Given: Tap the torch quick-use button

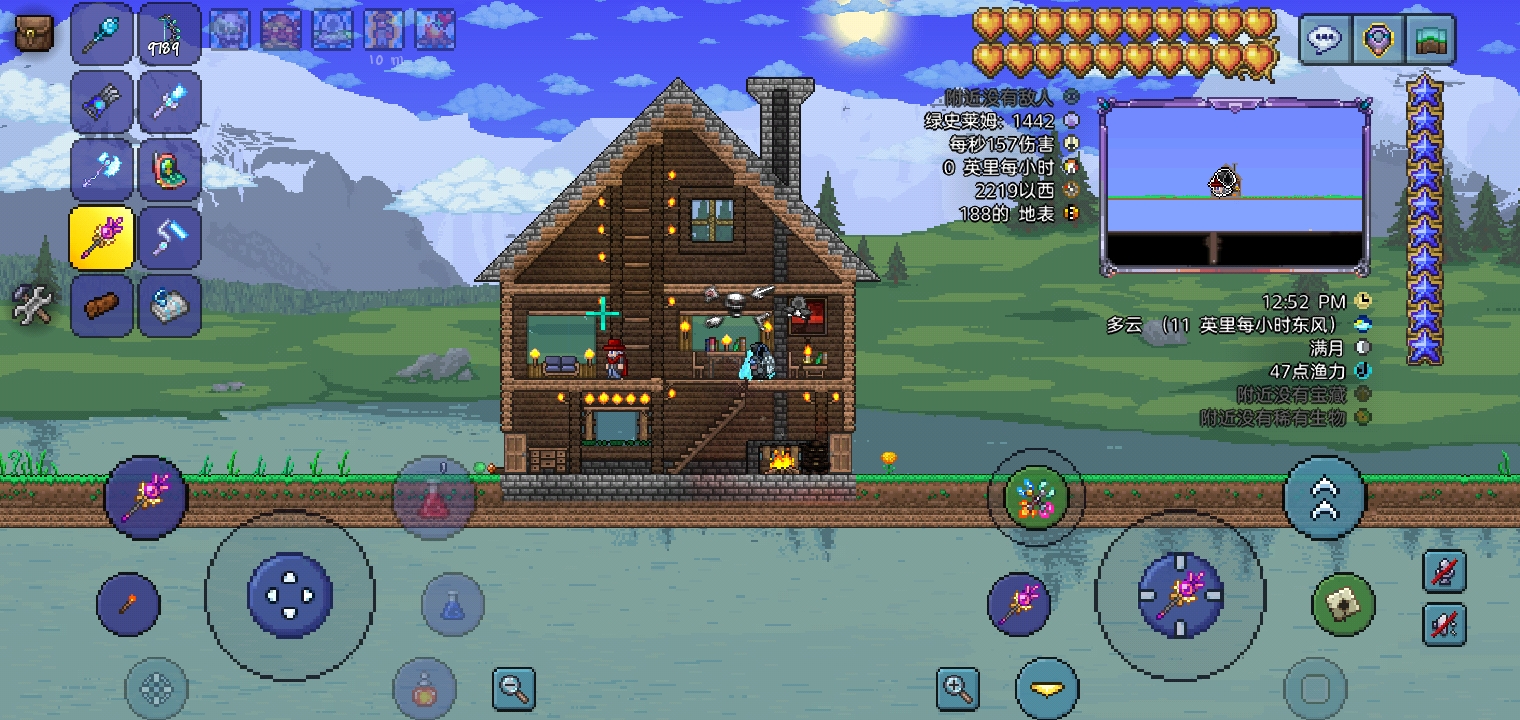Looking at the screenshot, I should [128, 605].
